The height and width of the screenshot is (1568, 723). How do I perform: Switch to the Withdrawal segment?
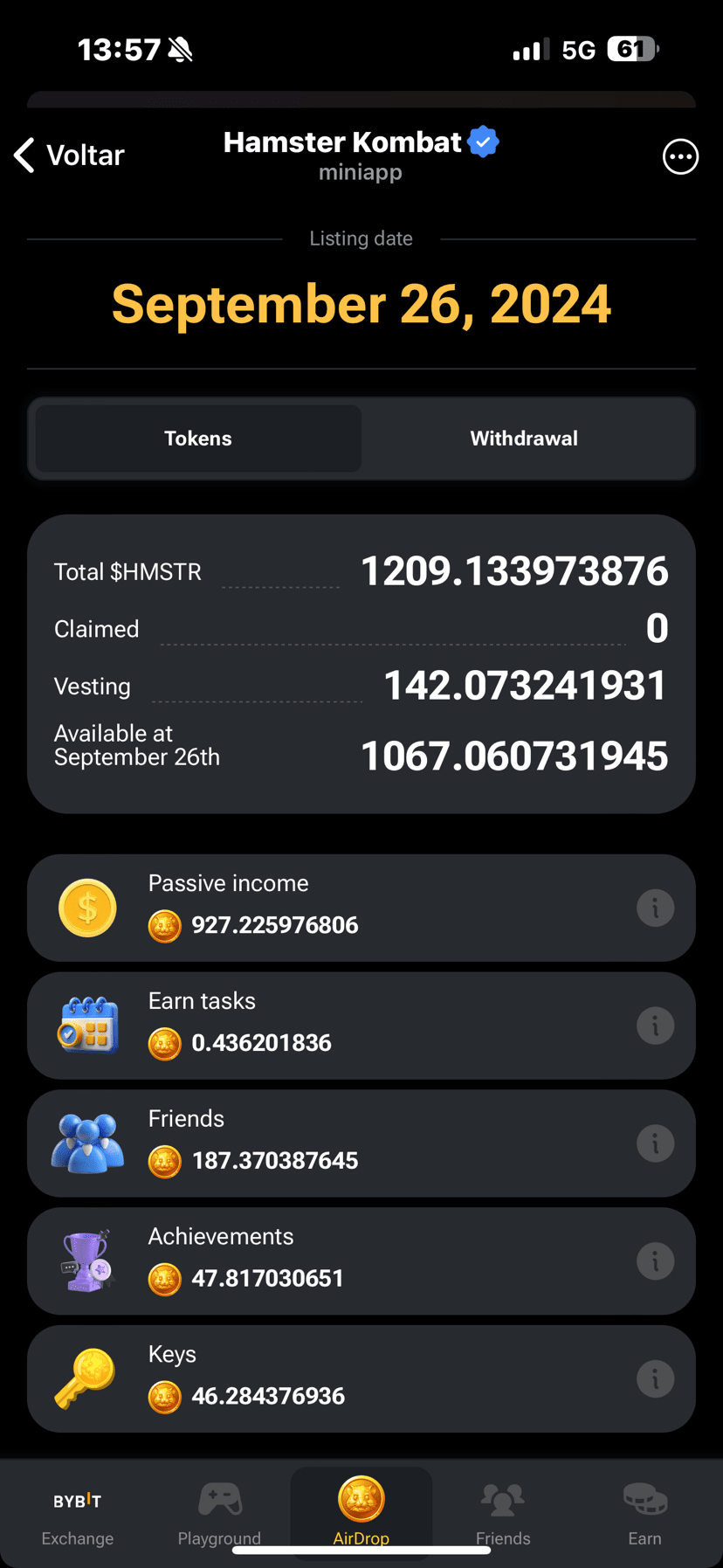pos(524,439)
